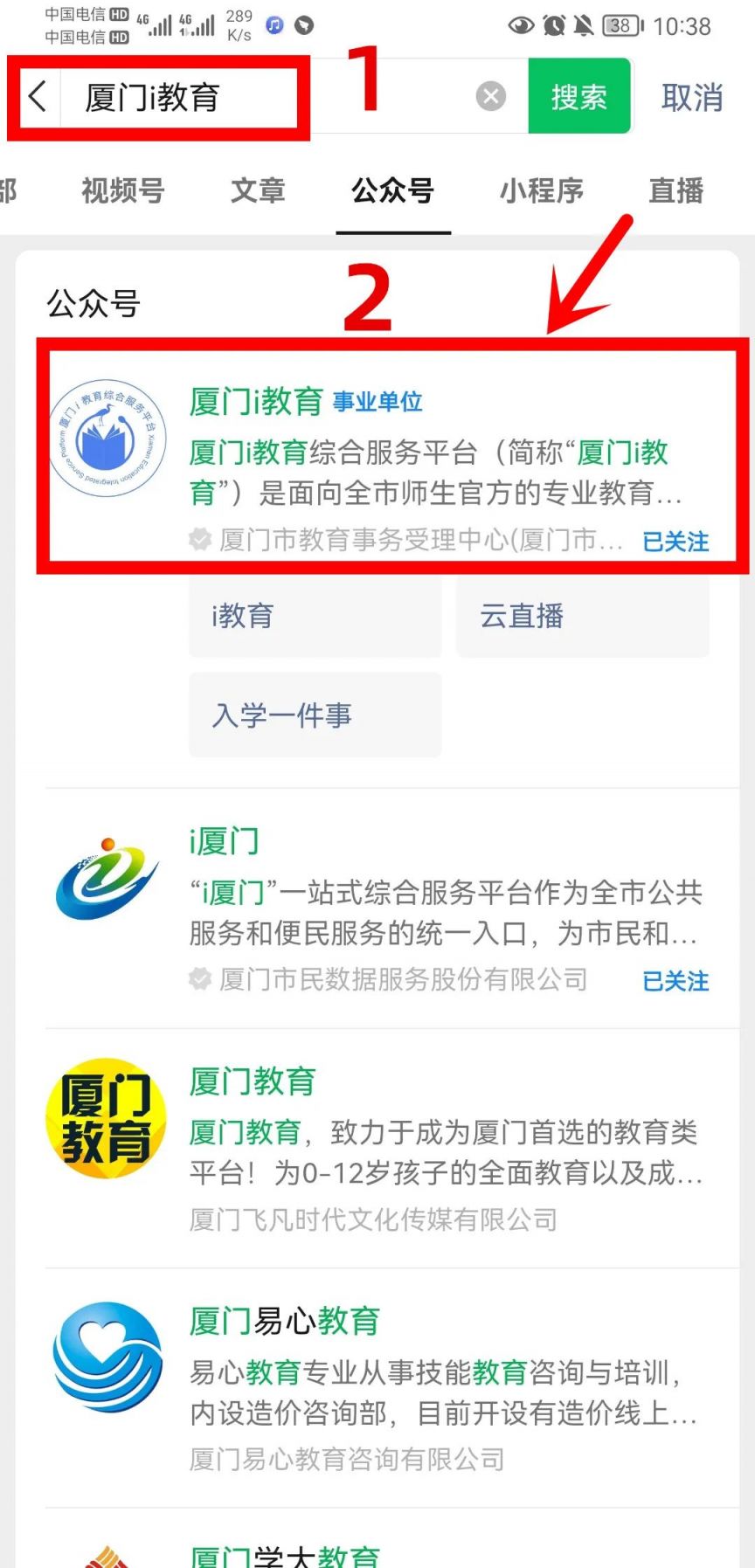
Task: Switch to the 文章 tab
Action: pyautogui.click(x=258, y=190)
